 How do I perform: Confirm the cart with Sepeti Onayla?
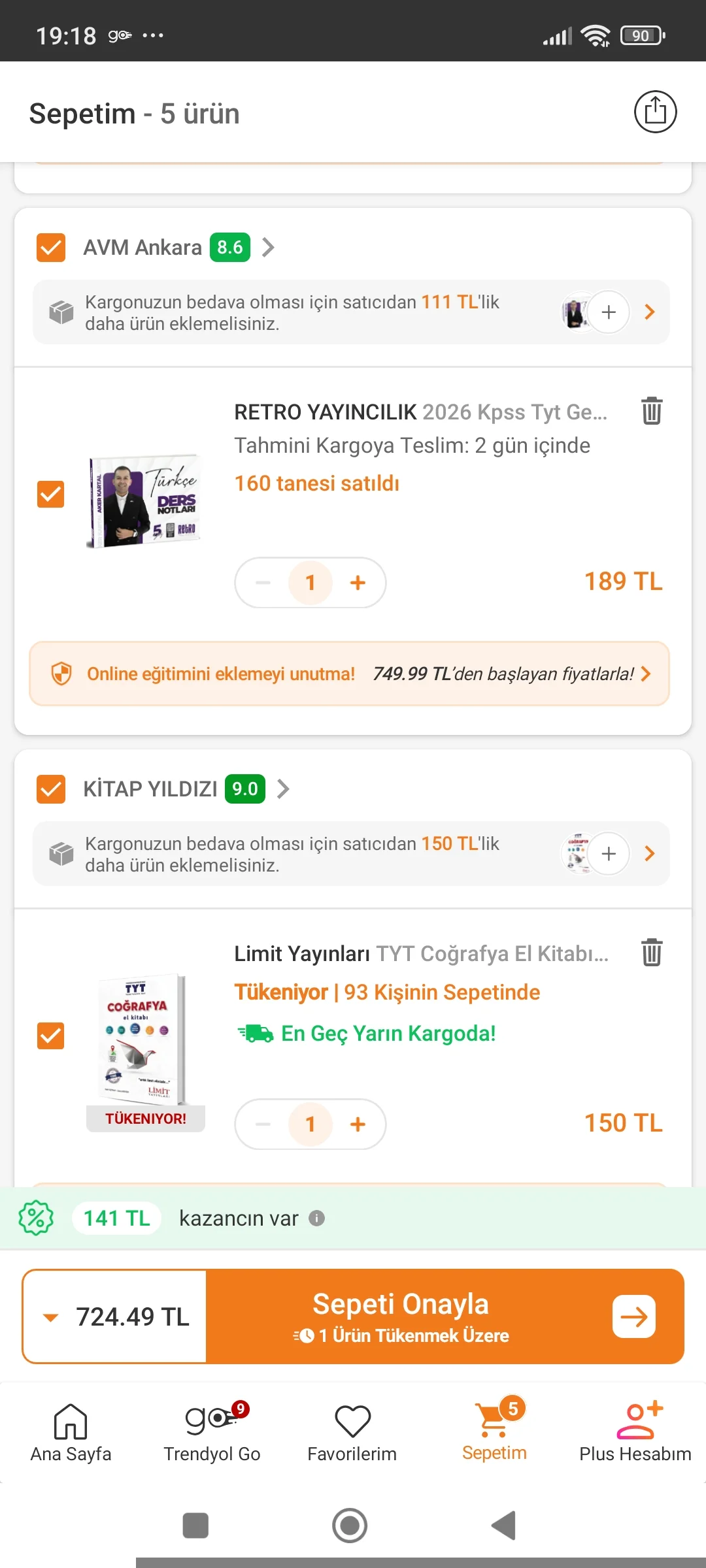point(445,1317)
